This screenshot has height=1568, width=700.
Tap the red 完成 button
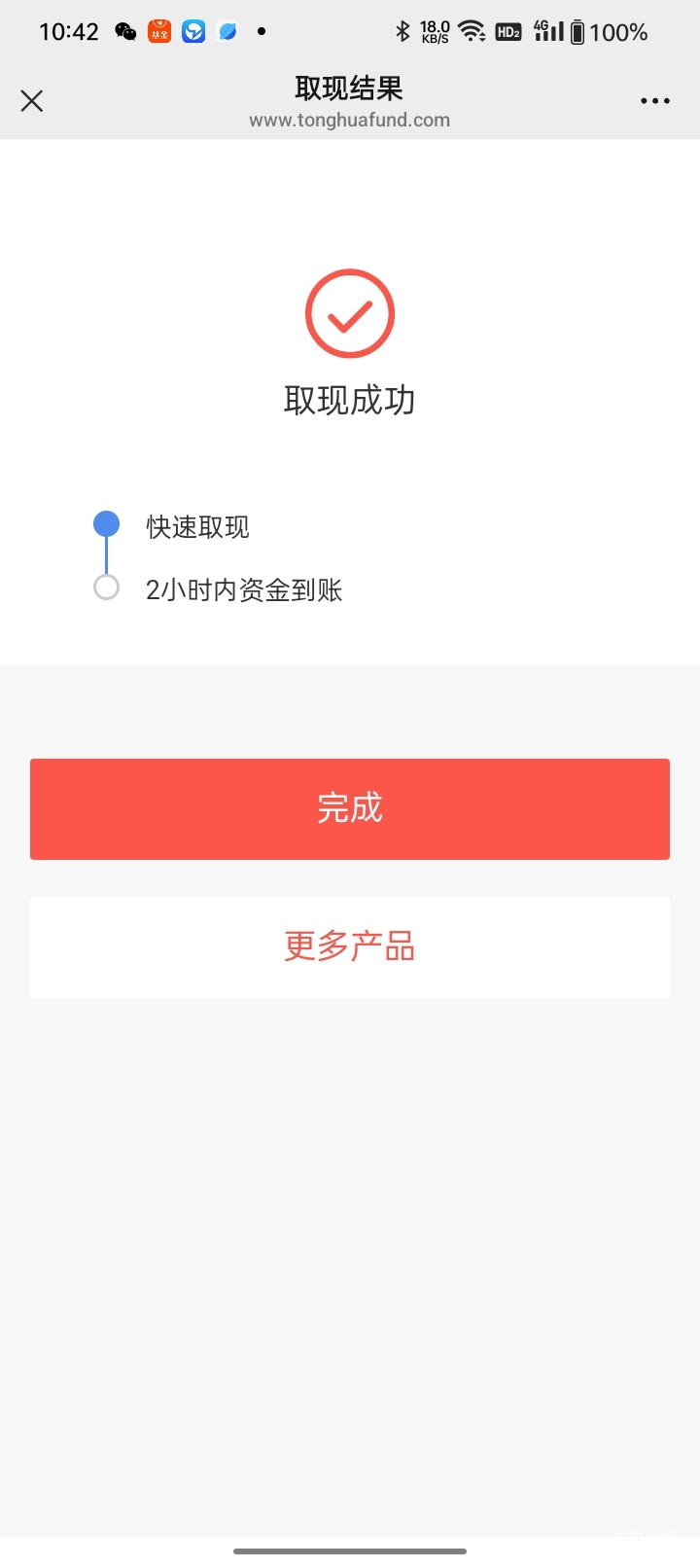[x=350, y=809]
